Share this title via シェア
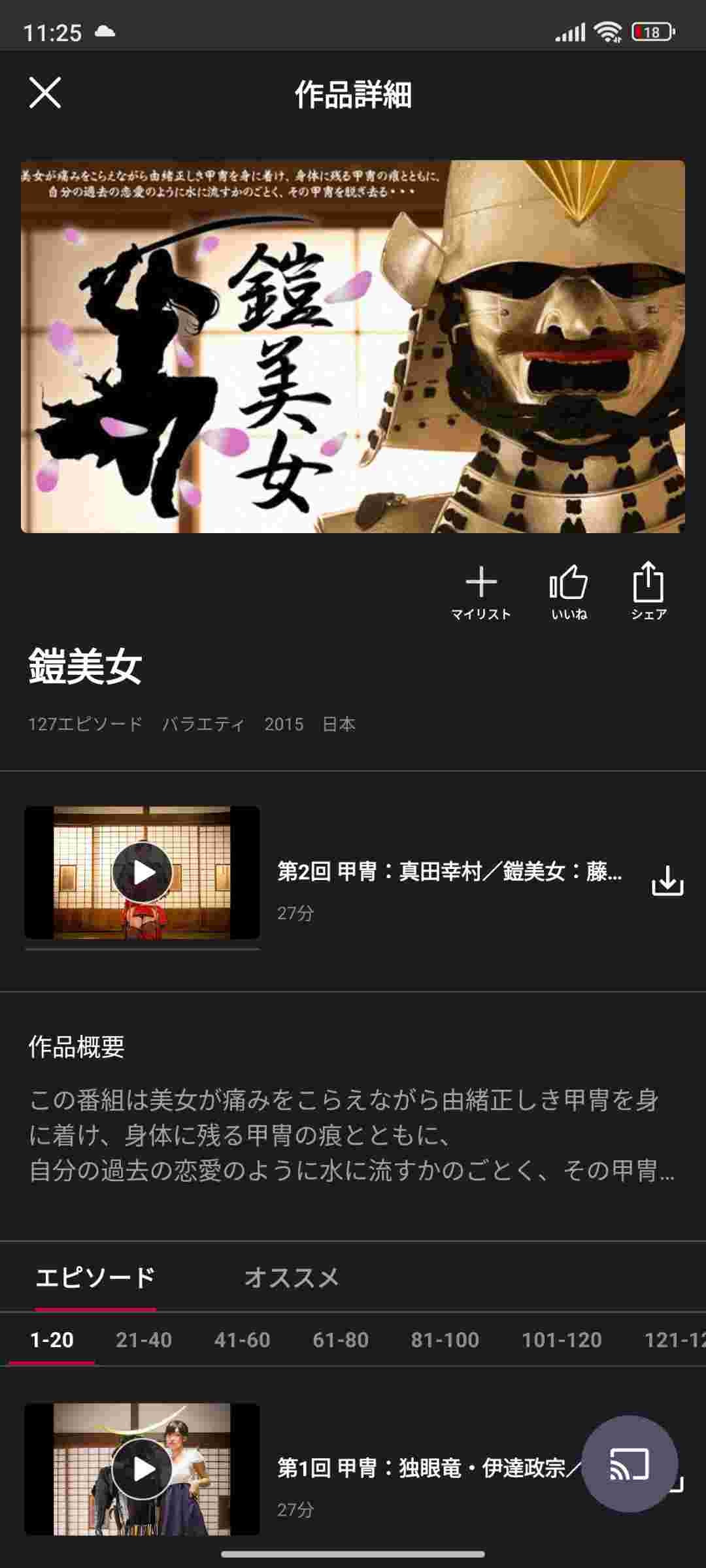Viewport: 706px width, 1568px height. (x=648, y=591)
